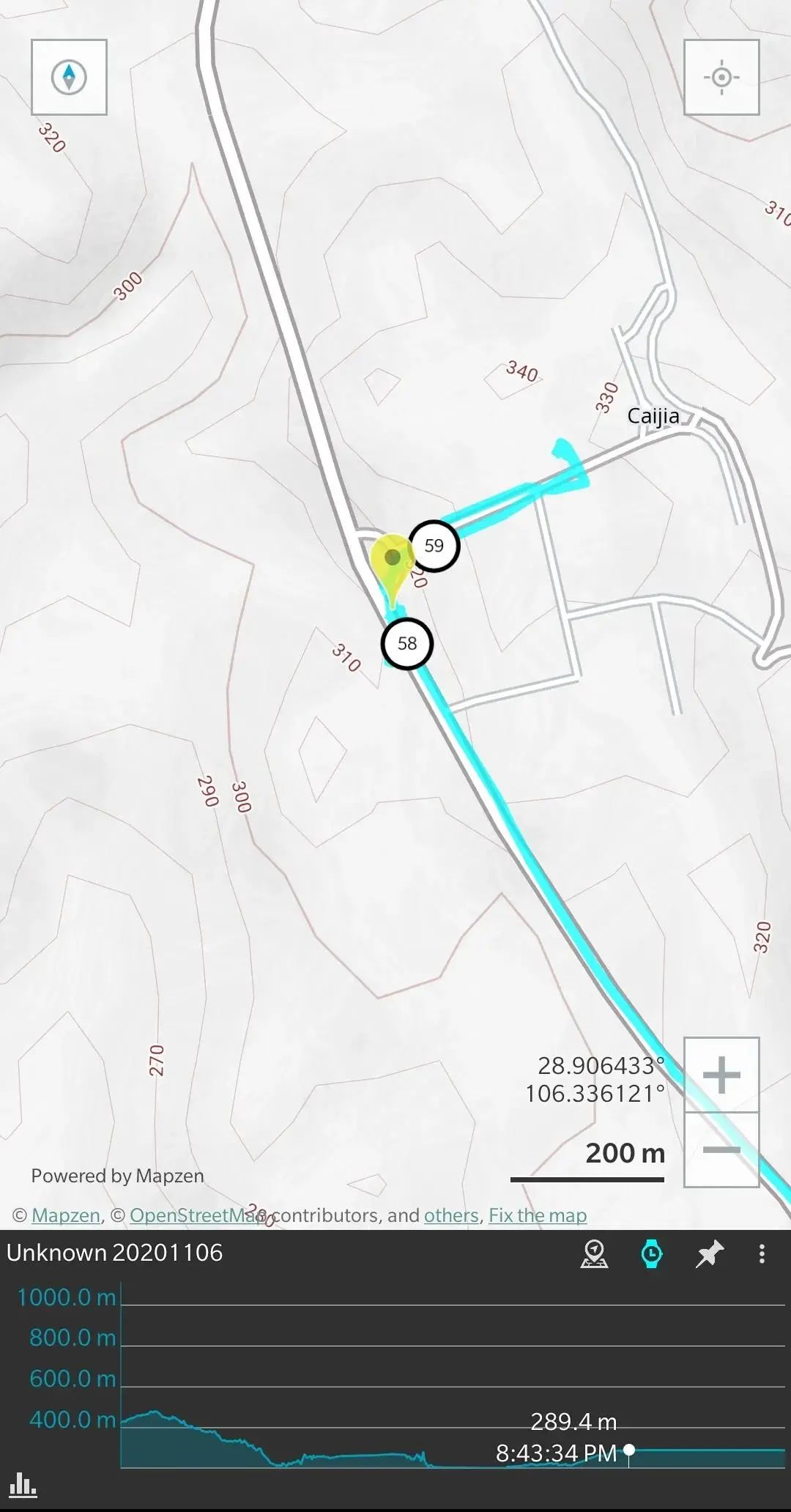Follow the "Fix the map" link

click(x=538, y=1215)
